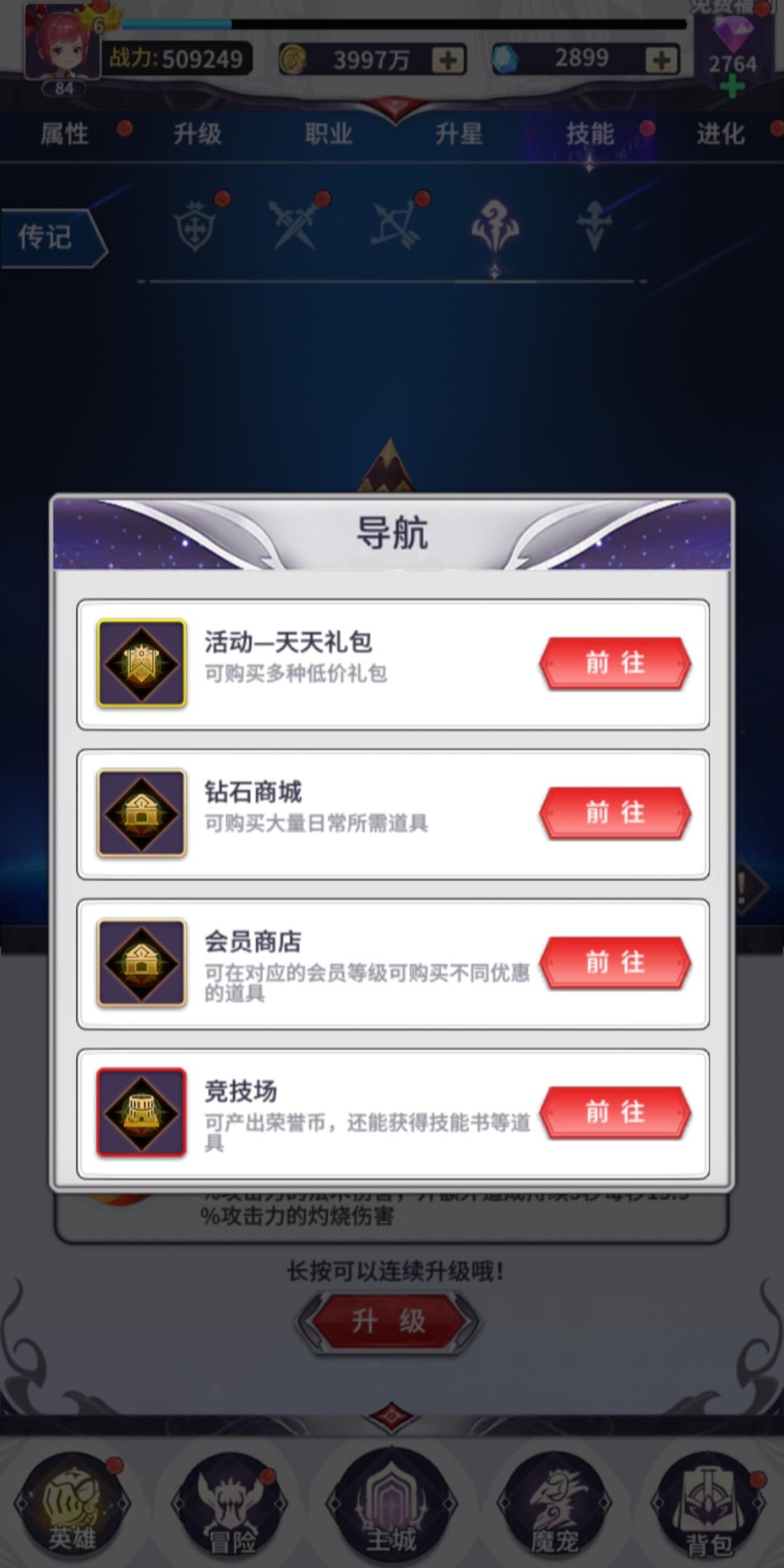Tap the red 升级 upgrade button
Screen dimensions: 784x1568
389,1322
